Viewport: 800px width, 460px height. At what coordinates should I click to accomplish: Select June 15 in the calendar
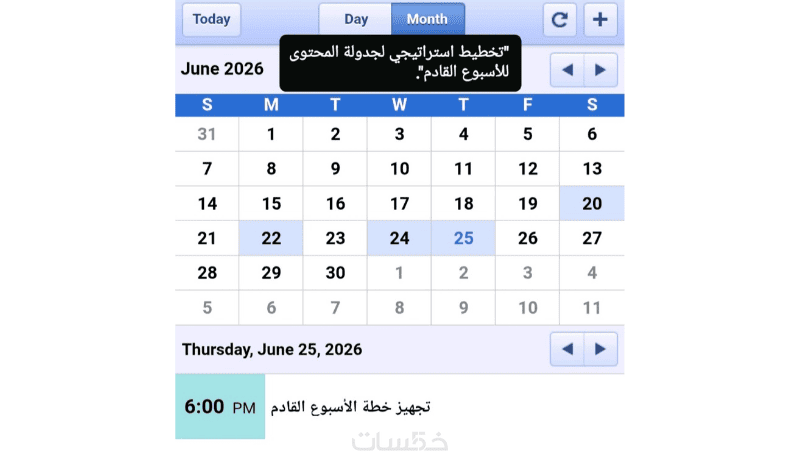tap(271, 203)
